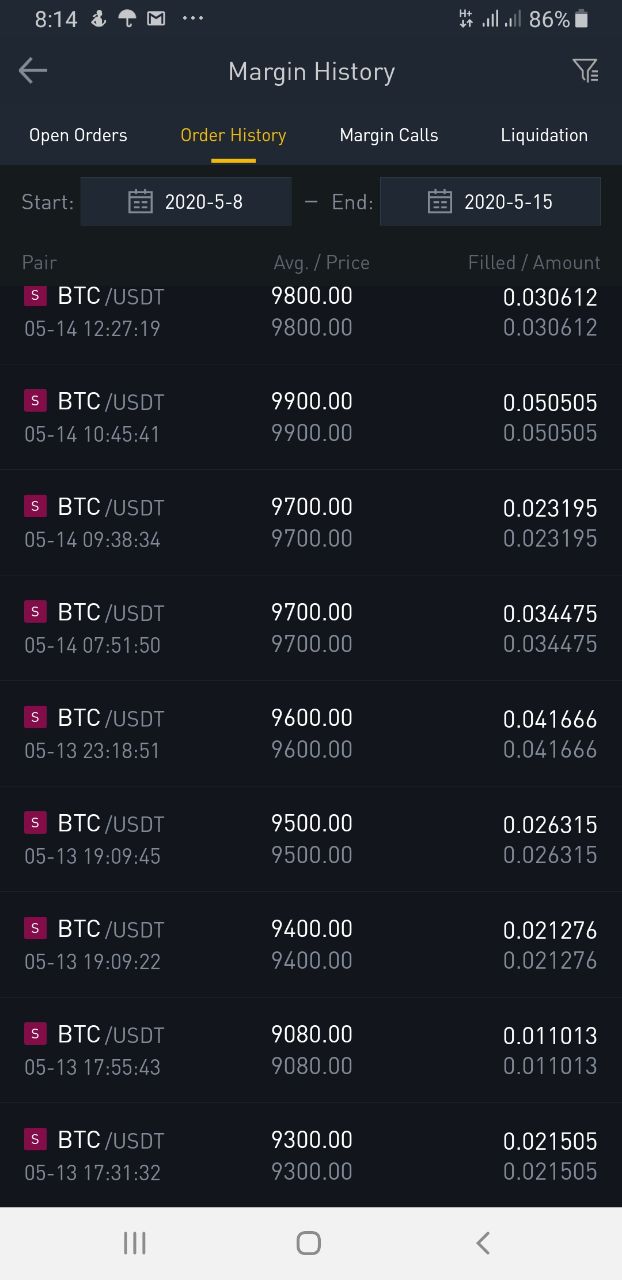
Task: Open the Liquidation tab
Action: click(544, 135)
